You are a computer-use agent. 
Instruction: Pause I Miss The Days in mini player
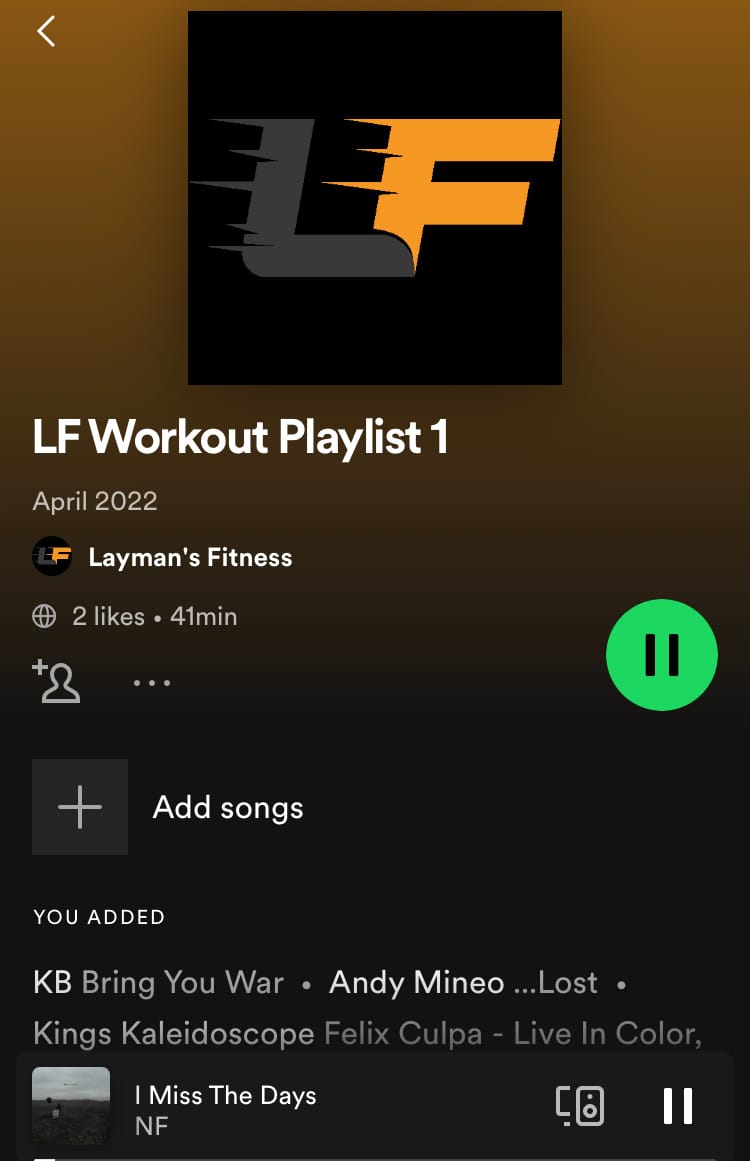(677, 1105)
